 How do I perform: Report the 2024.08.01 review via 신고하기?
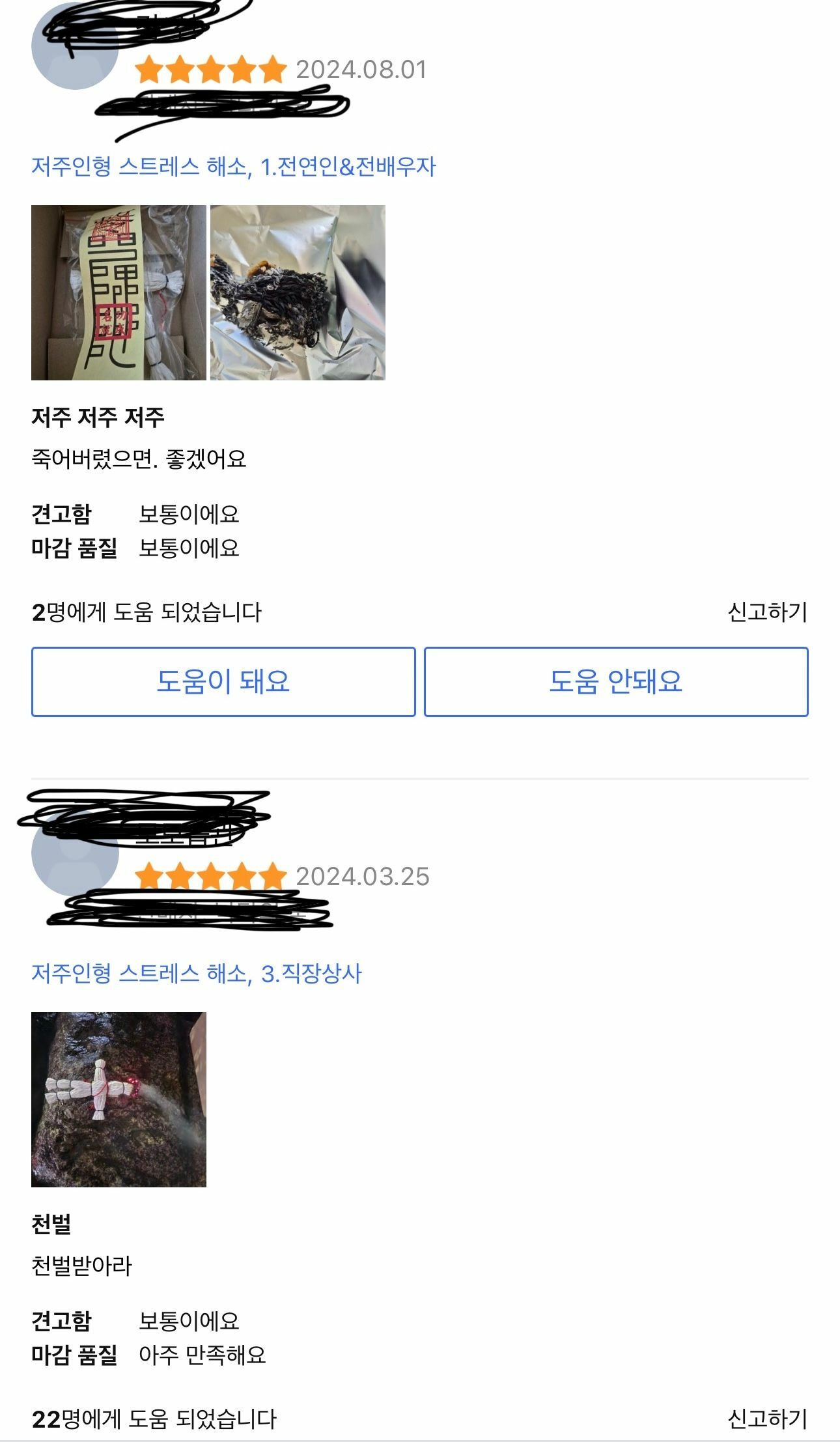767,612
